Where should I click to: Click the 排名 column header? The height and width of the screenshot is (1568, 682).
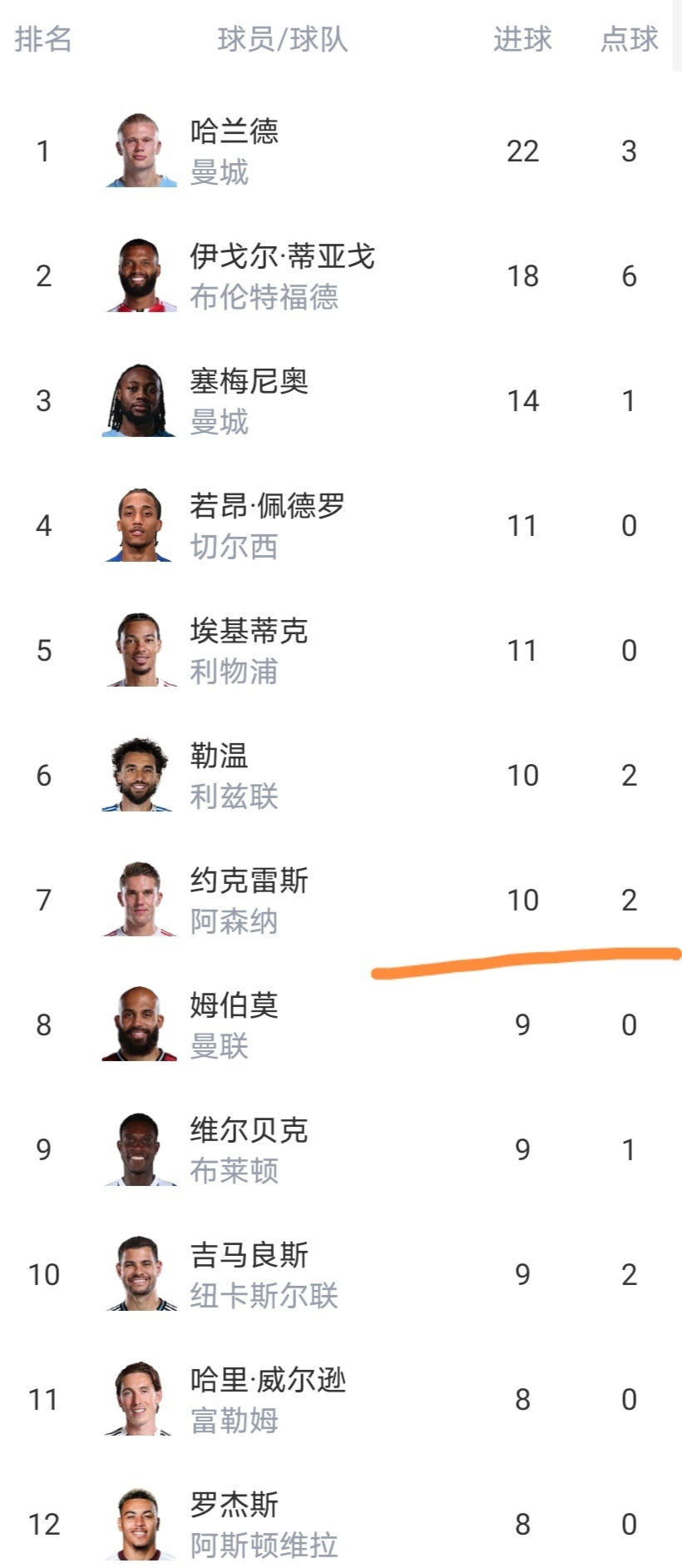pos(46,40)
